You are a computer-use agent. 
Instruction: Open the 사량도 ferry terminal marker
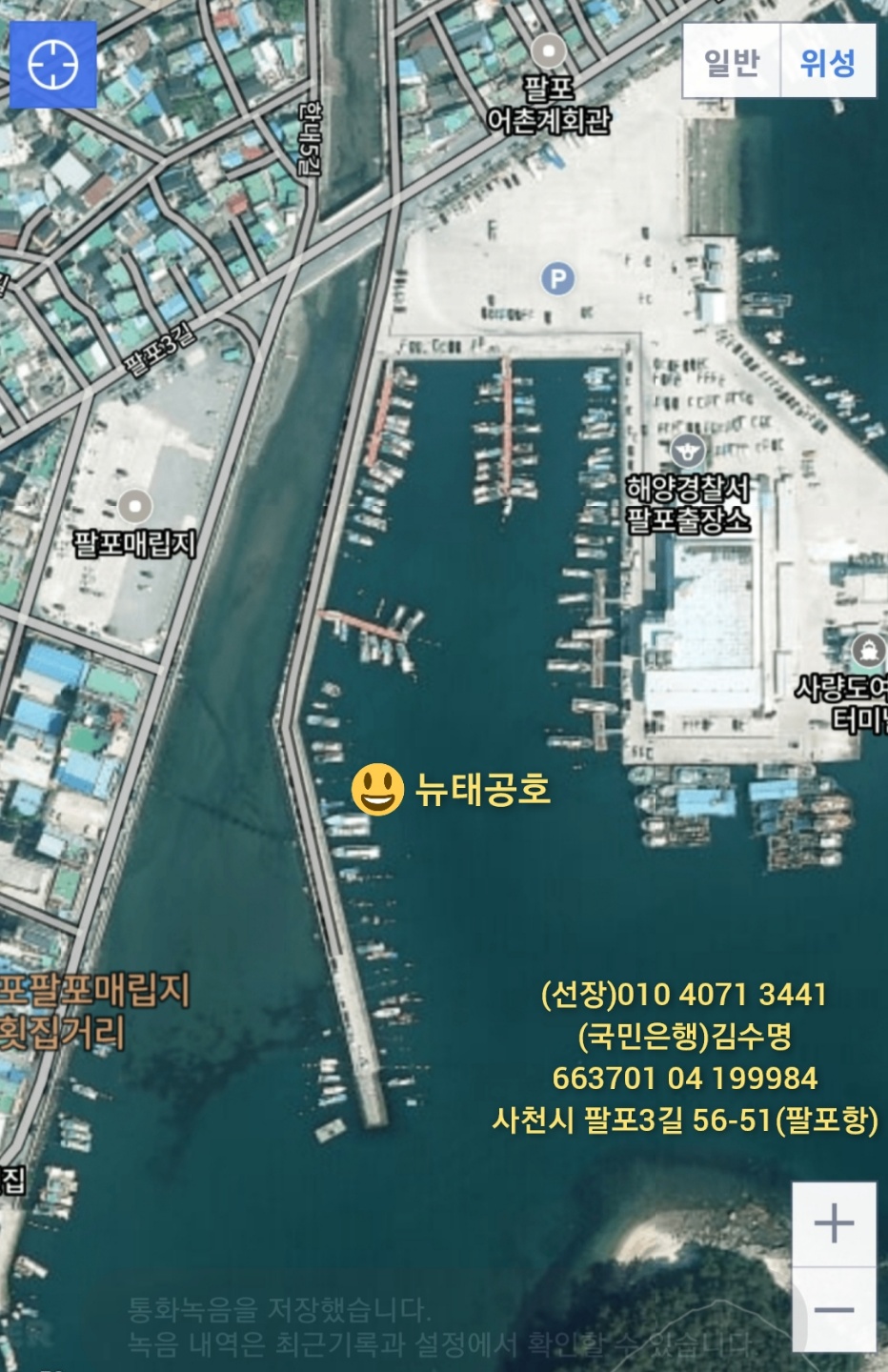click(x=867, y=651)
